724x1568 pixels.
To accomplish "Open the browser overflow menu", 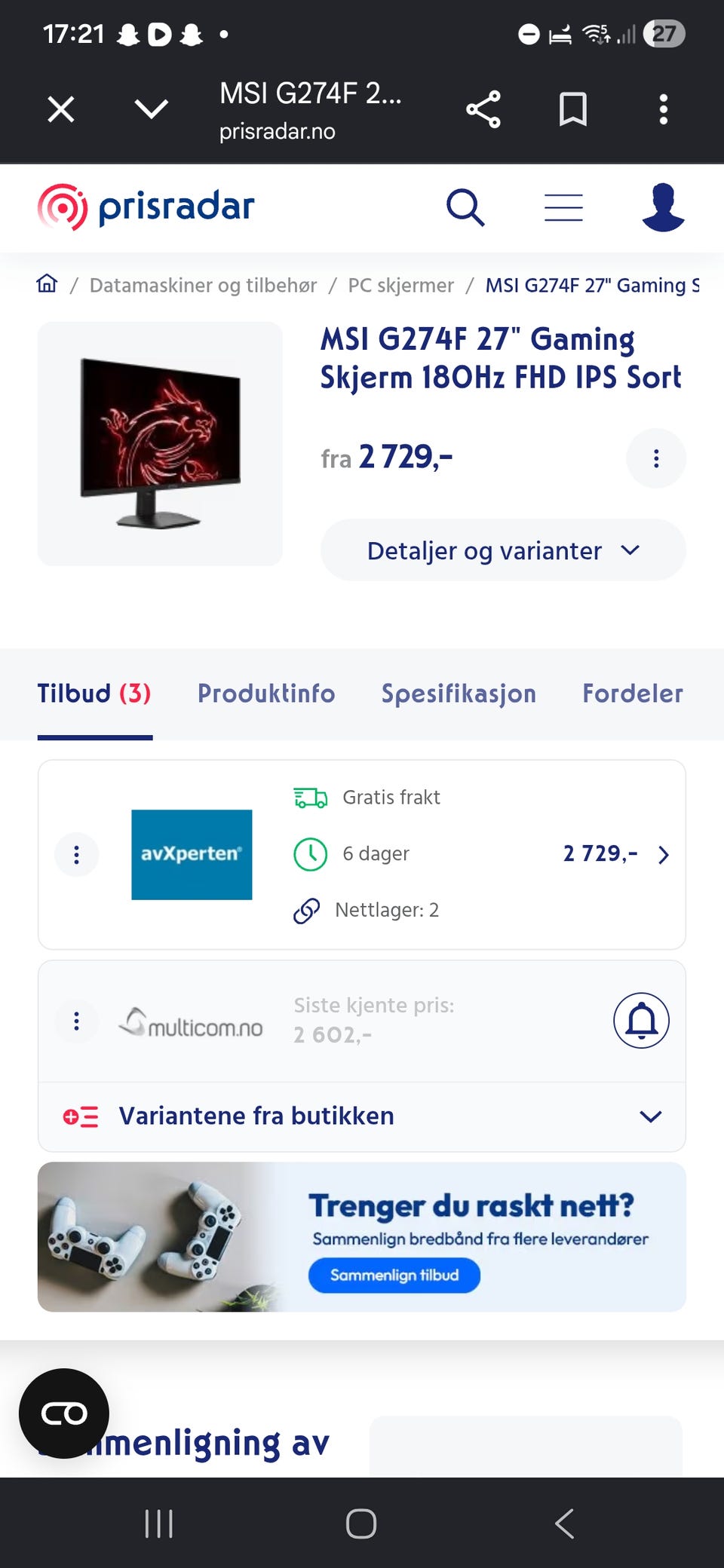I will pos(664,109).
